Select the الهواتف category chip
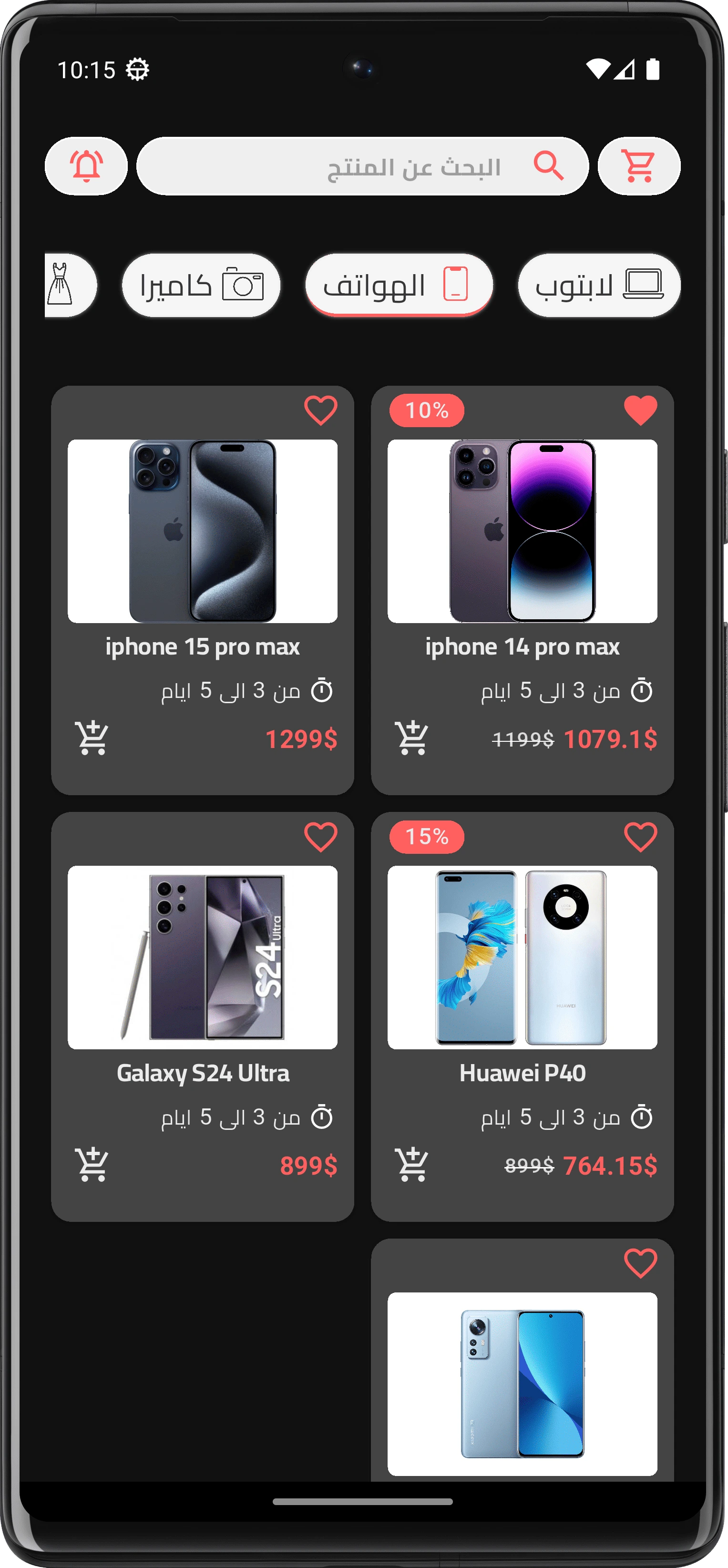 (x=399, y=285)
